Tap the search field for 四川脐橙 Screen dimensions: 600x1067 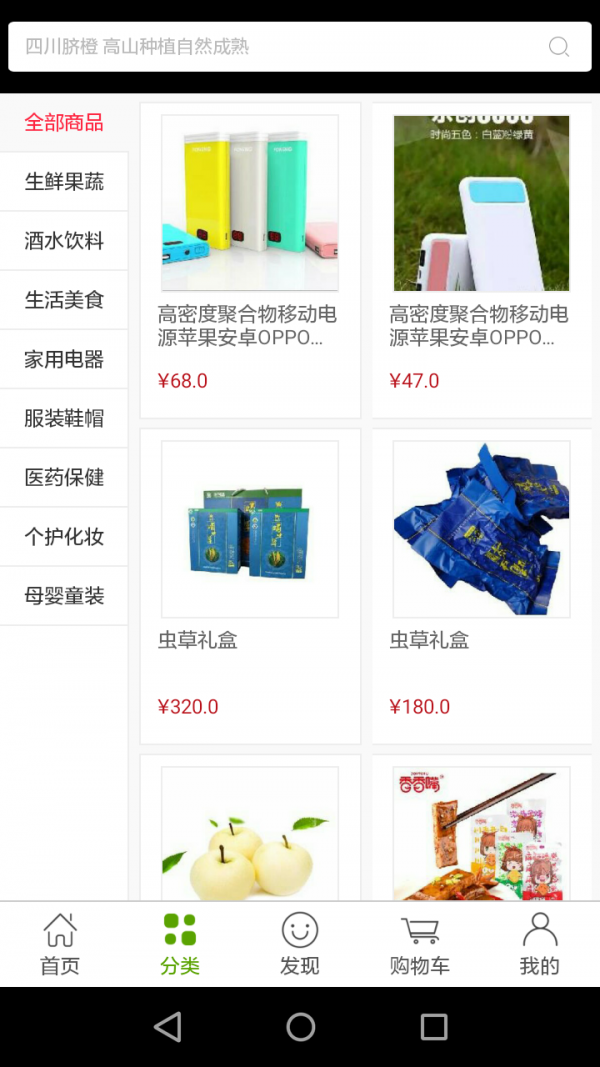pos(270,47)
